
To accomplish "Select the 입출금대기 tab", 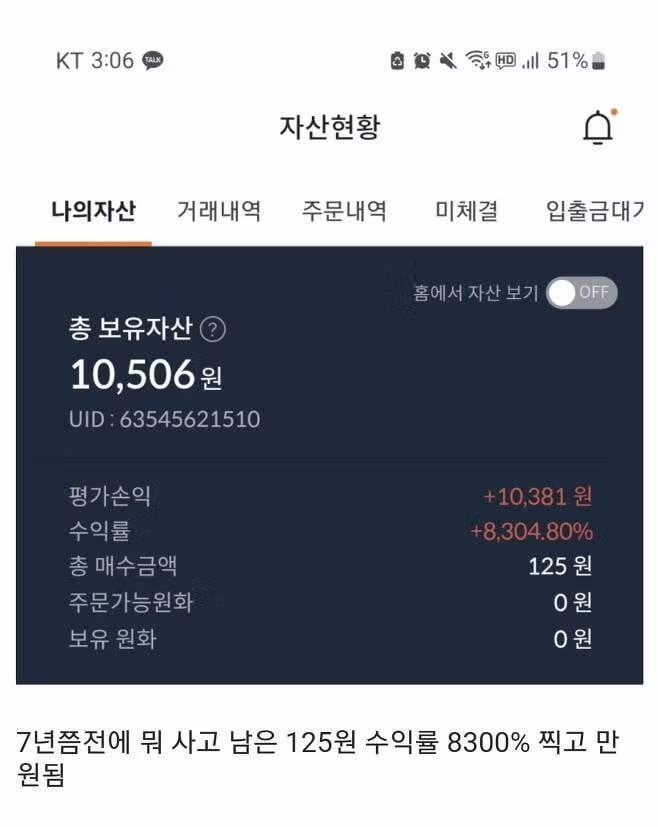I will 594,212.
